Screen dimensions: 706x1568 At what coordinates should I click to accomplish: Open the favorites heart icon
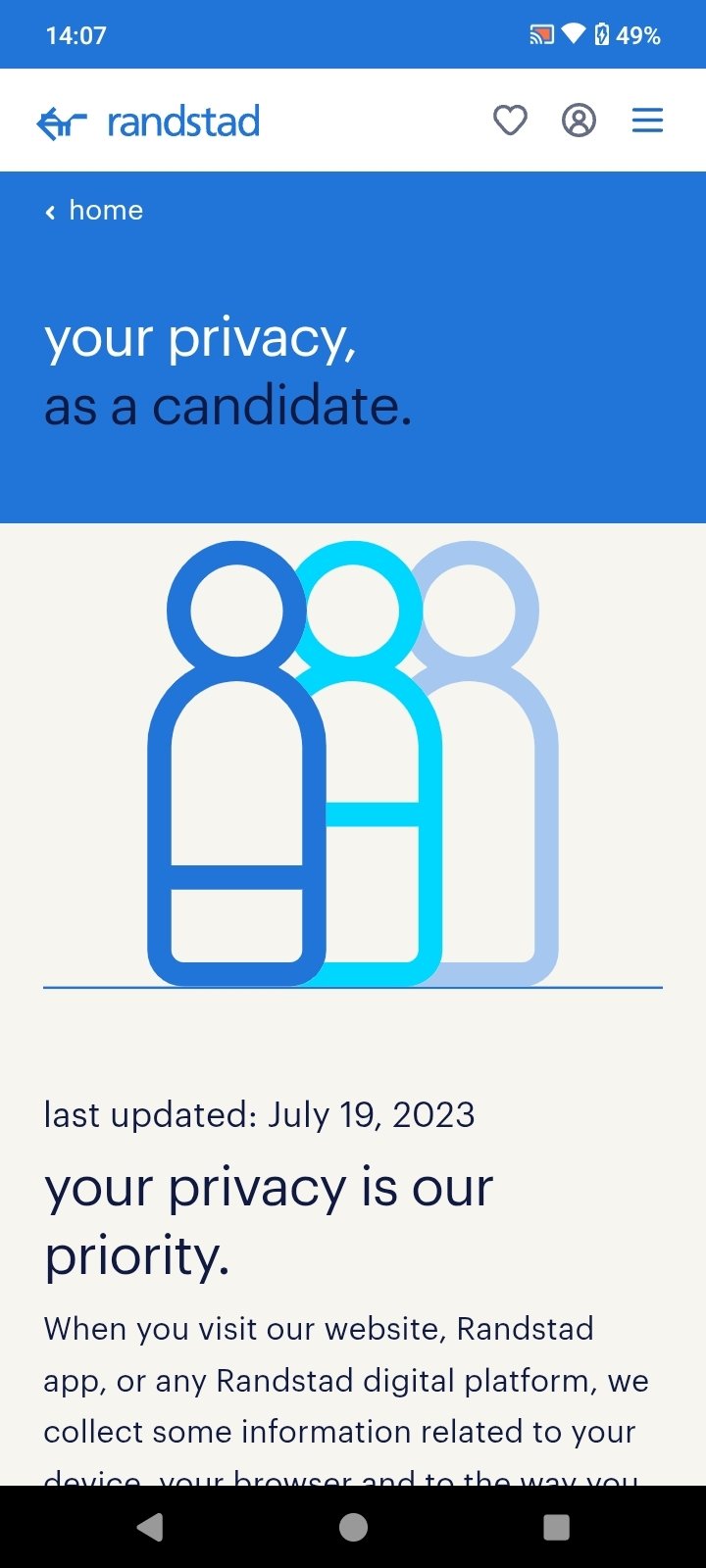[510, 121]
